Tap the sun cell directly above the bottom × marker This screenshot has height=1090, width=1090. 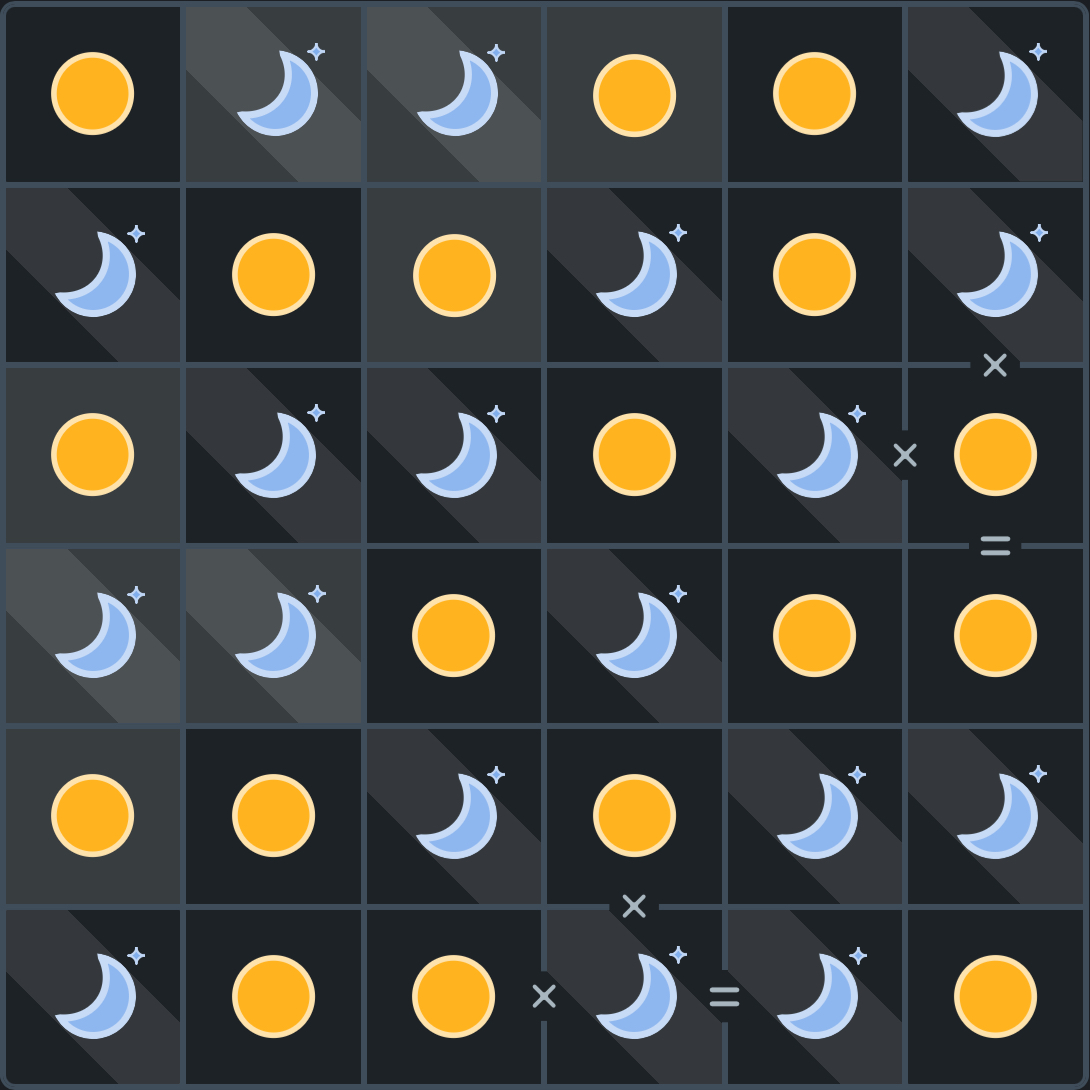635,816
